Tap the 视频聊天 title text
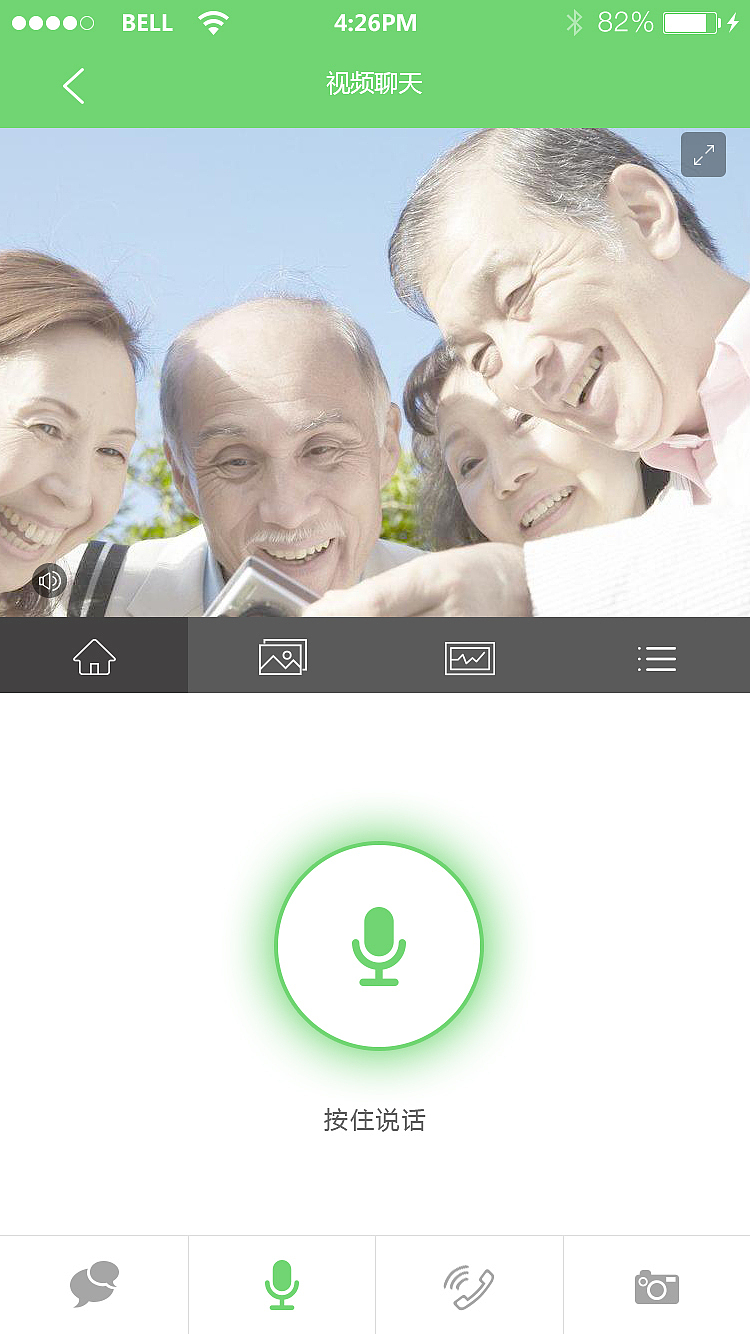Screen dimensions: 750x1334 click(373, 85)
